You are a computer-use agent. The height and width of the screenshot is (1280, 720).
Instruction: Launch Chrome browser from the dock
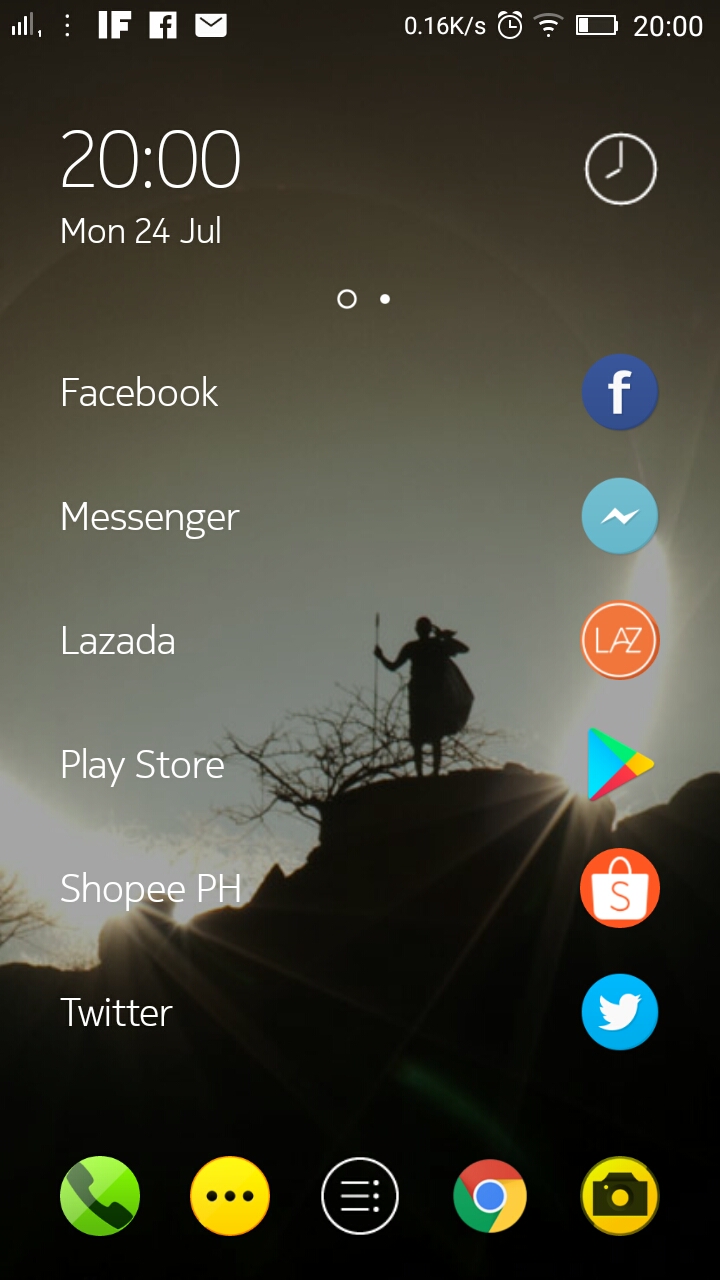coord(490,1196)
